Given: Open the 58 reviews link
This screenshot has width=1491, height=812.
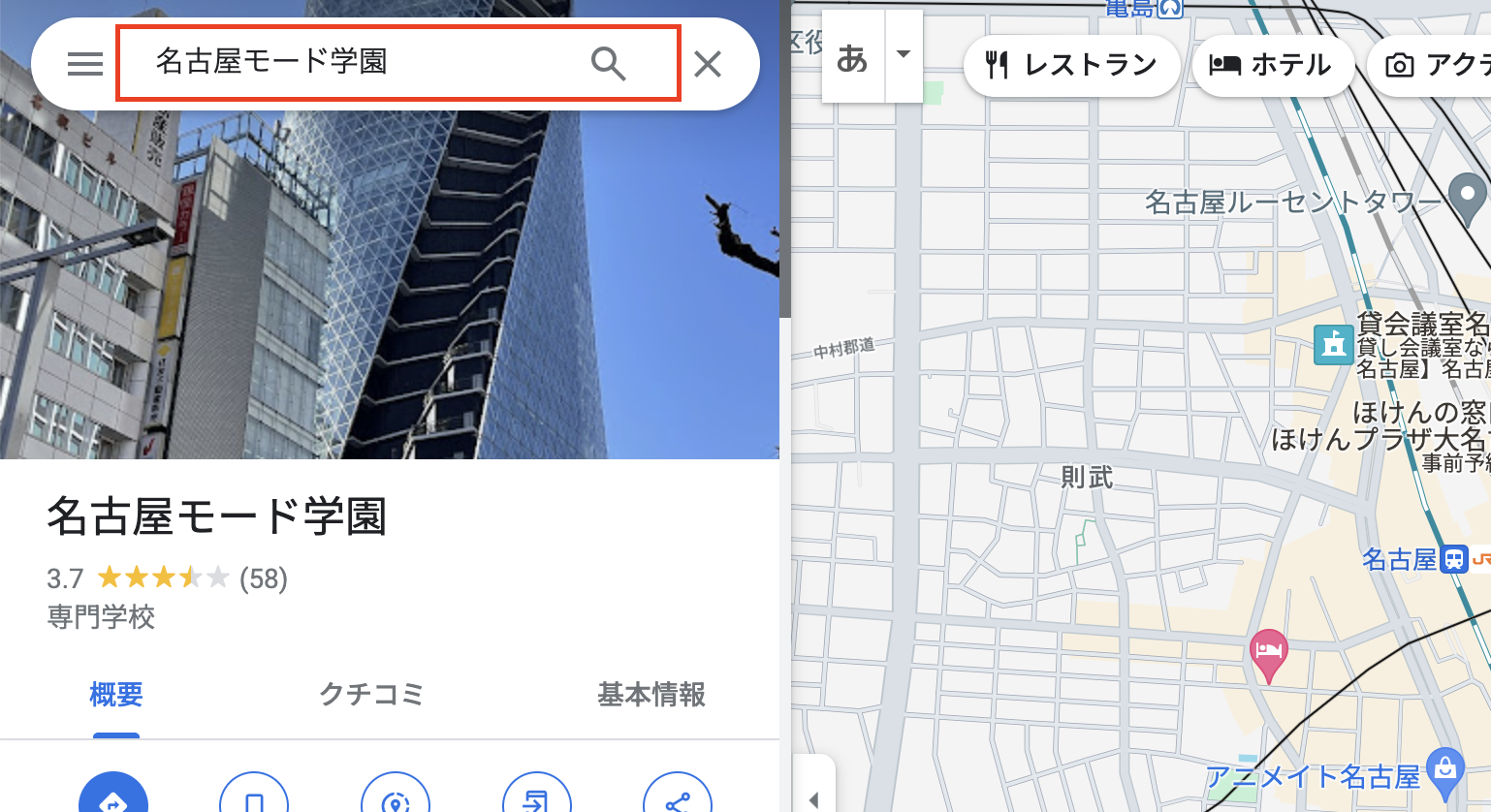Looking at the screenshot, I should 264,578.
